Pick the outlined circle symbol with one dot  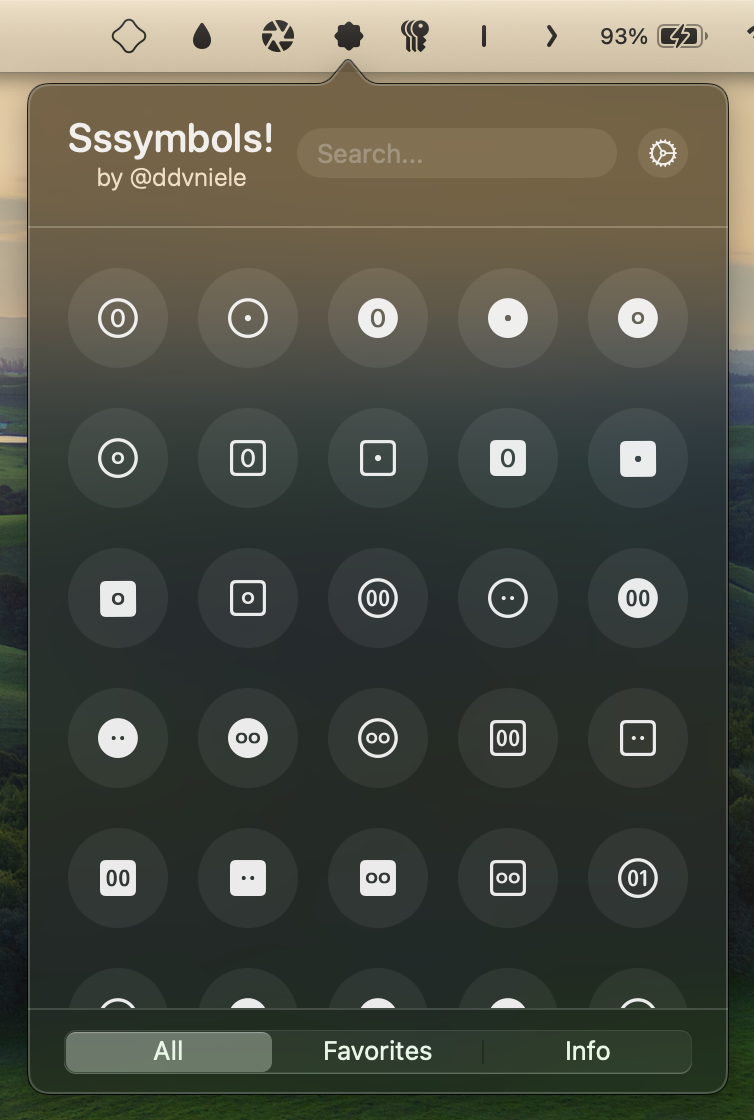(248, 318)
